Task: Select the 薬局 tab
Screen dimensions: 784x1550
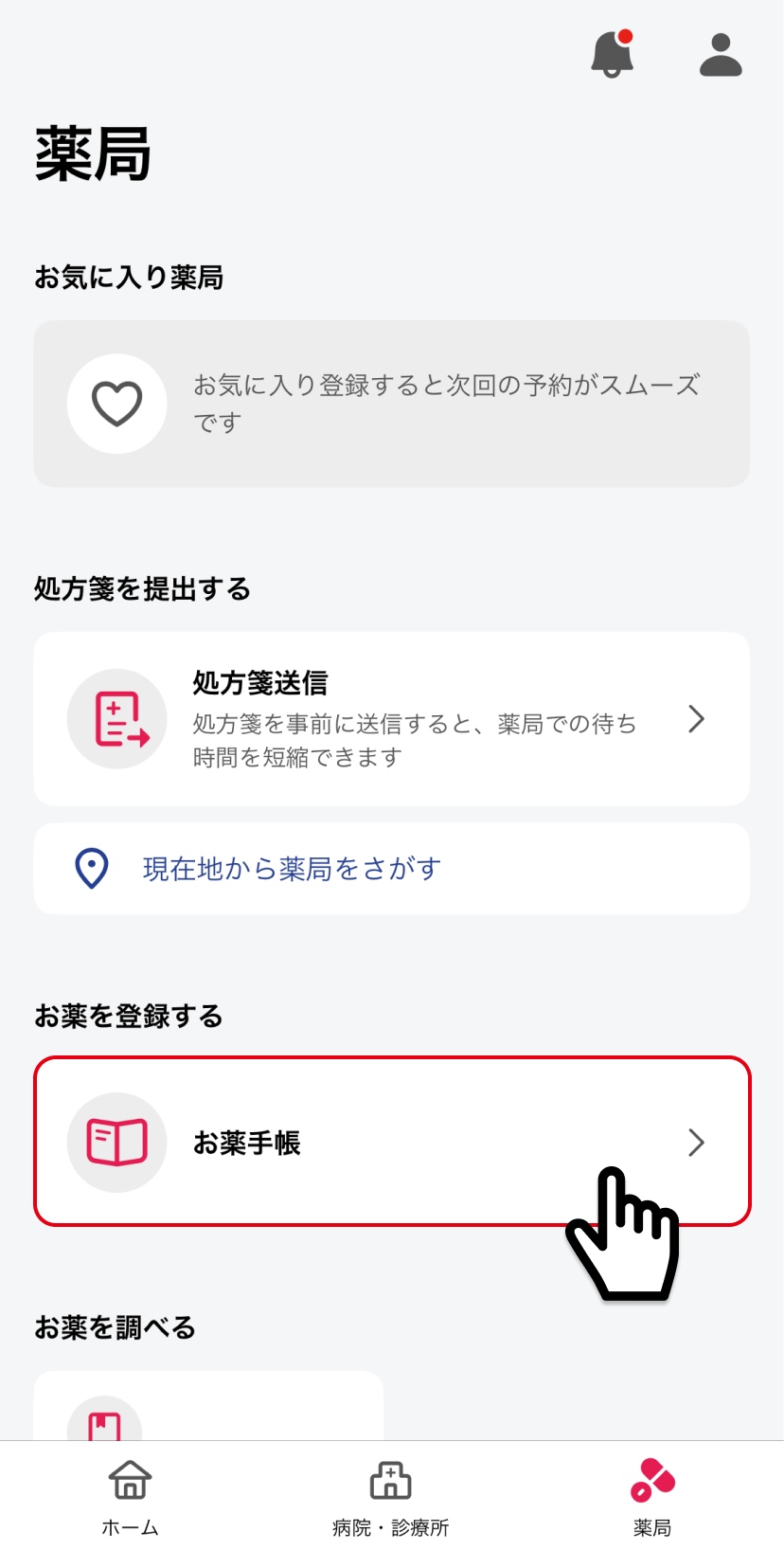Action: coord(652,1497)
